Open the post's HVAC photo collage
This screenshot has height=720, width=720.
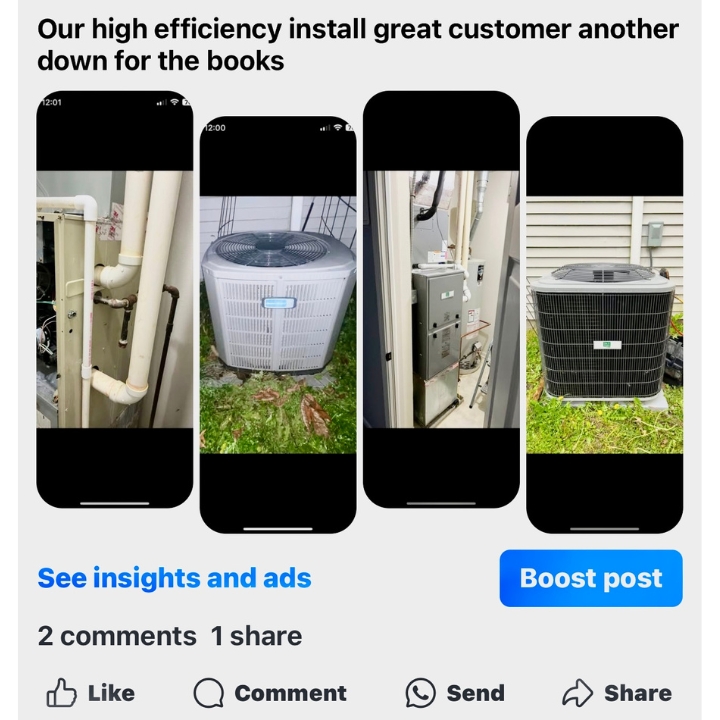pos(360,312)
